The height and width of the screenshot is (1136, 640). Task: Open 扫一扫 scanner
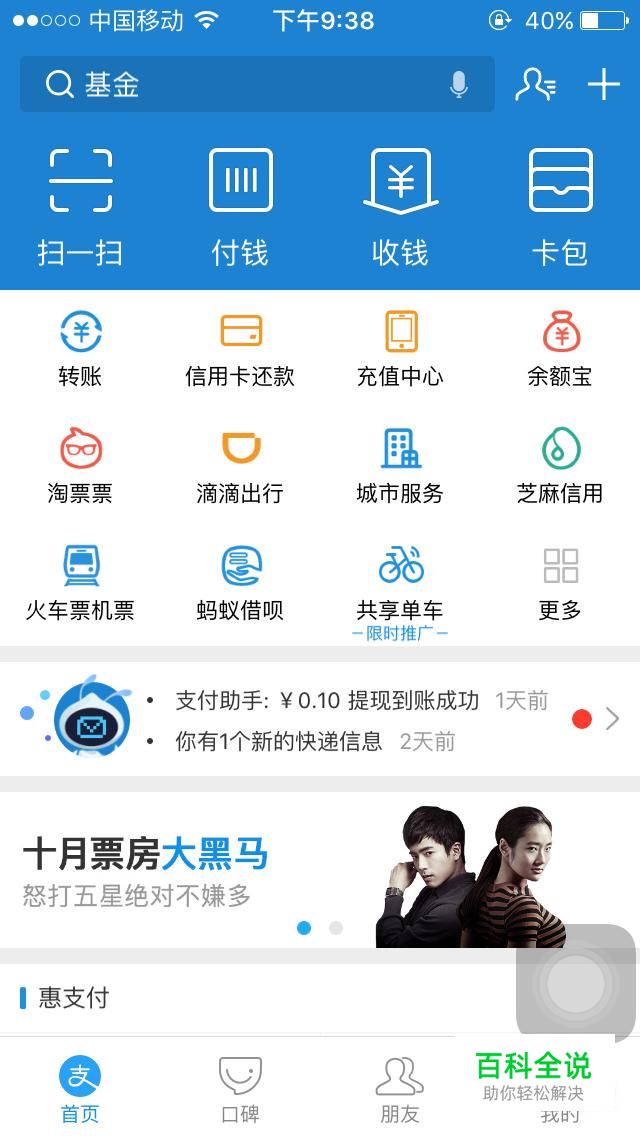80,205
